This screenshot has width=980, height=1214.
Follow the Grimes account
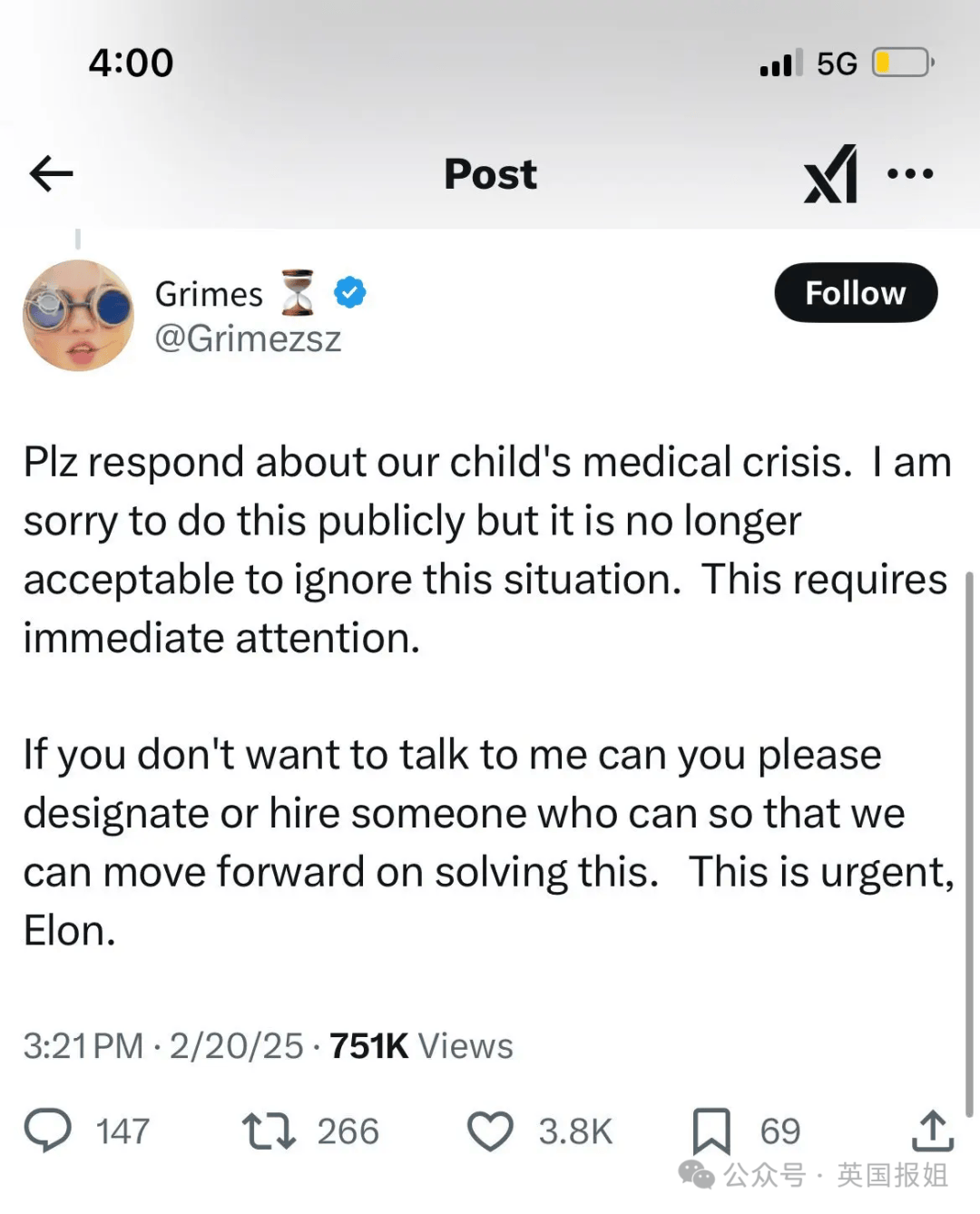coord(855,293)
